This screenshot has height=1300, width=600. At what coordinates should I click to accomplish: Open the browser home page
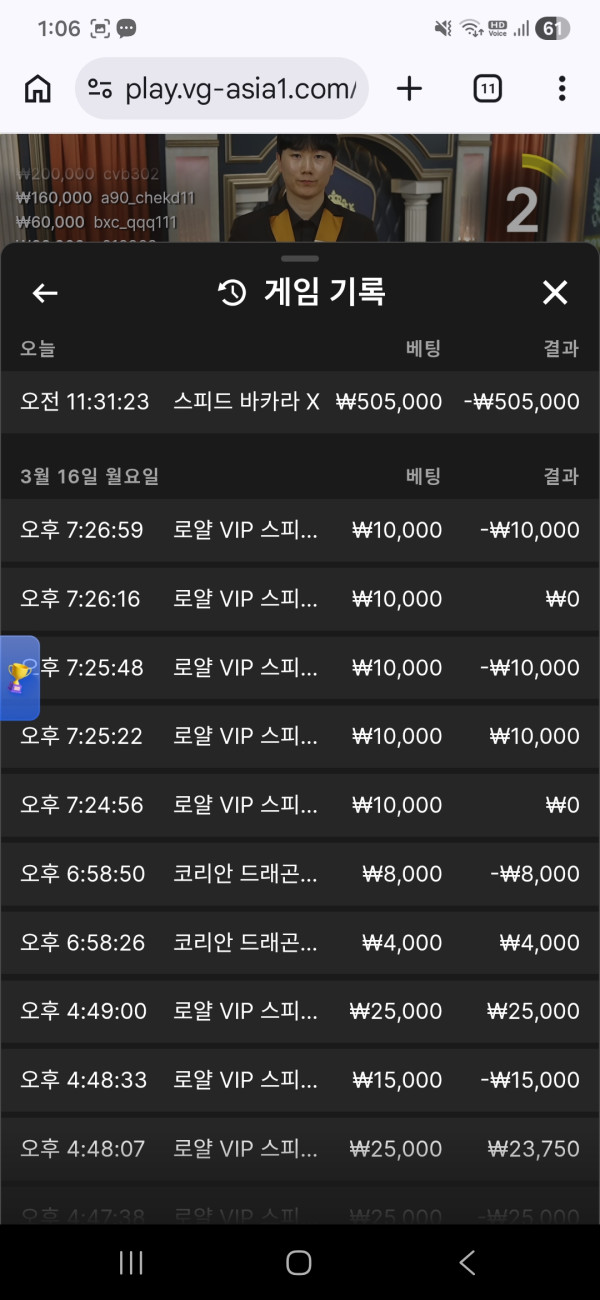tap(37, 89)
